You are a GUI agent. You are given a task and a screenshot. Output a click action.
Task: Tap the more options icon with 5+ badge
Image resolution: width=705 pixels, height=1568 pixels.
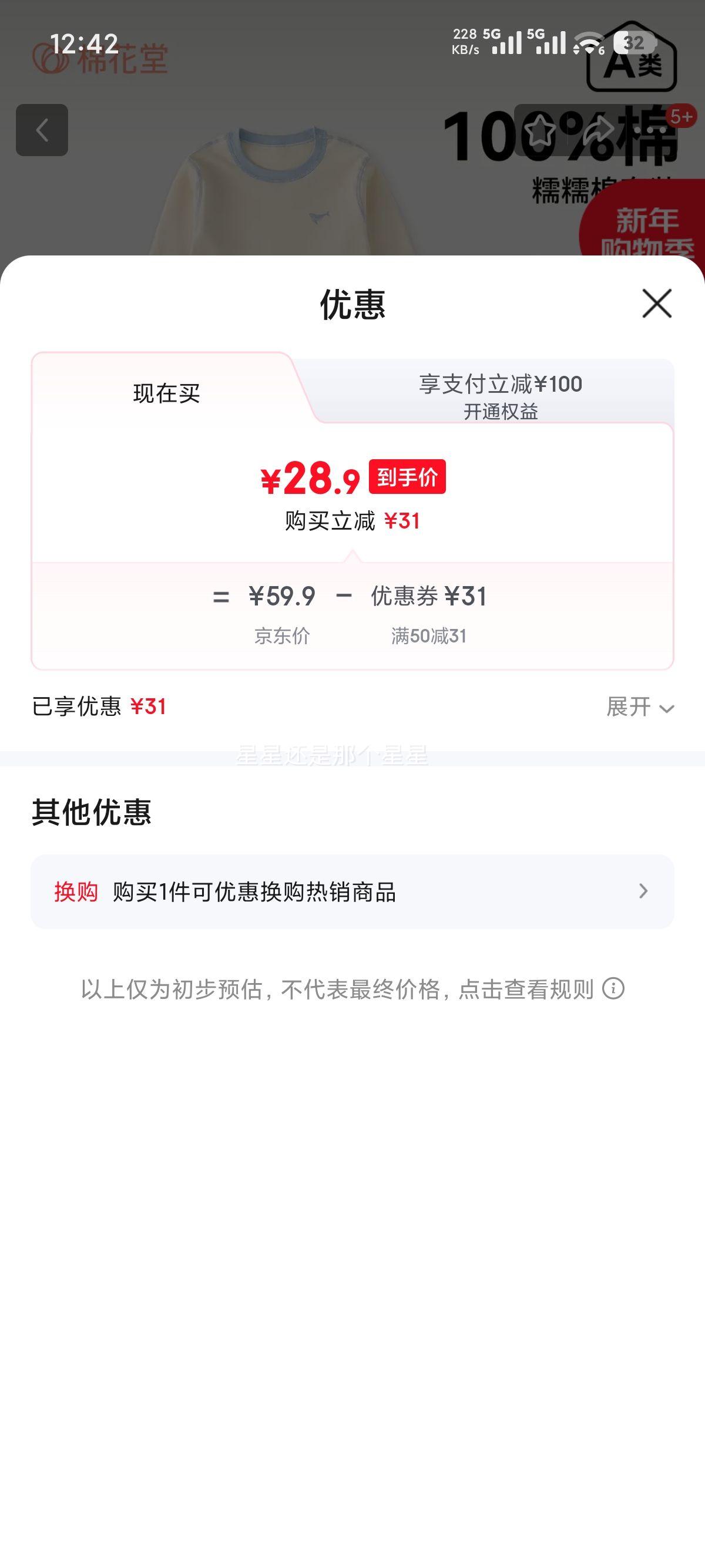pyautogui.click(x=657, y=129)
